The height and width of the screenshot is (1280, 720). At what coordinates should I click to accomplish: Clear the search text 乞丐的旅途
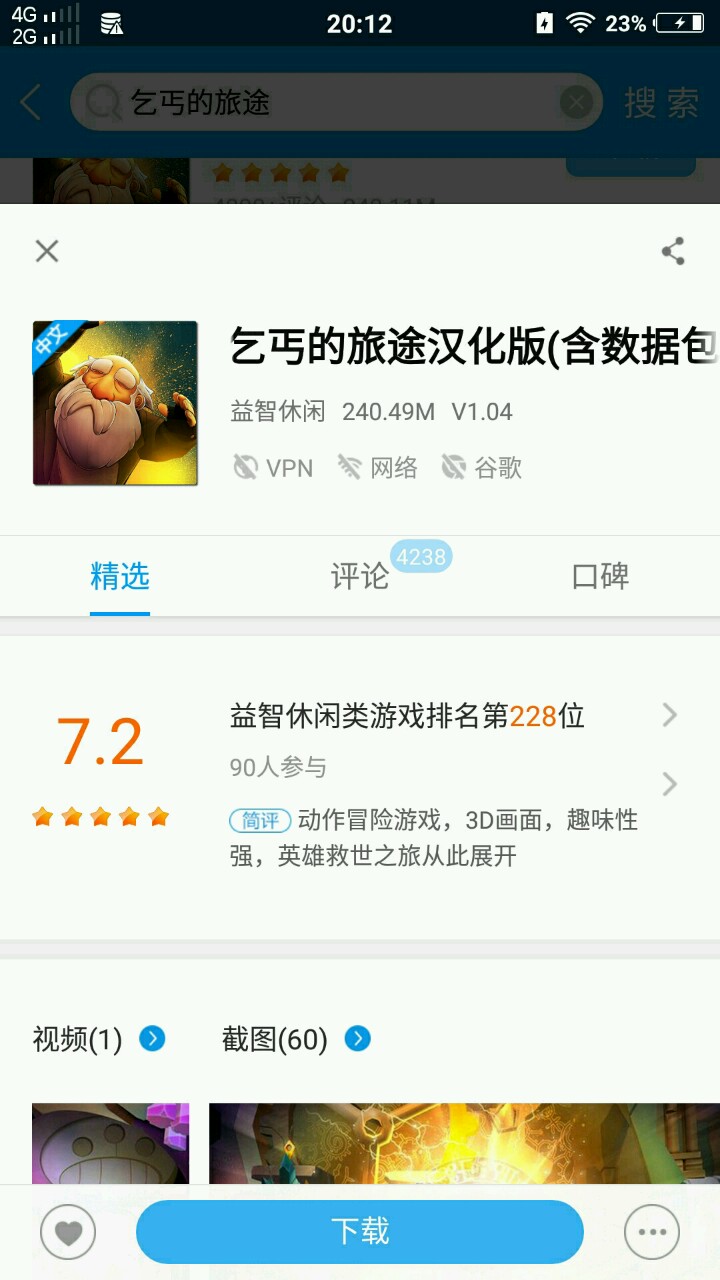(575, 102)
